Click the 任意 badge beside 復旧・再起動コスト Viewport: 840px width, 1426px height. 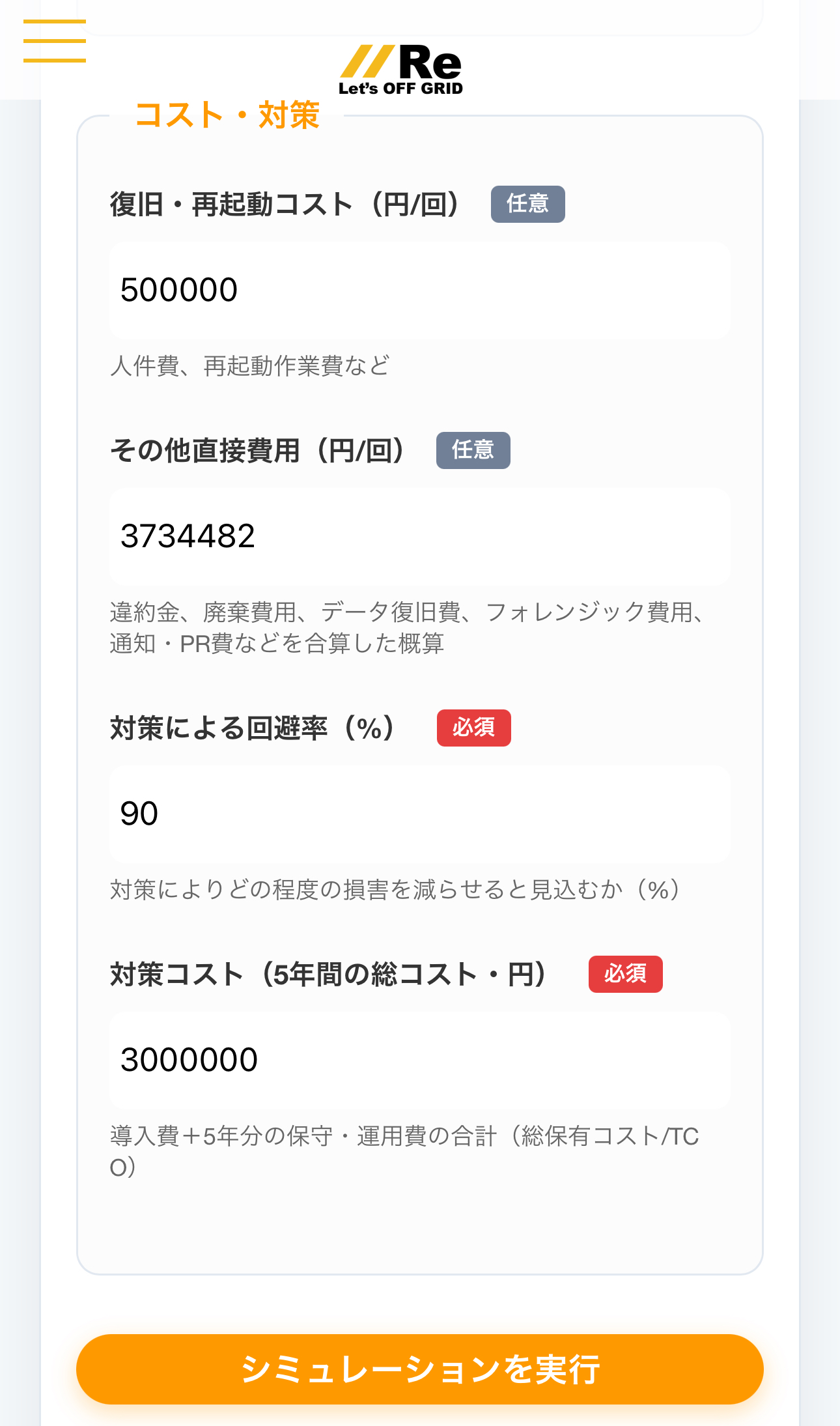(528, 203)
